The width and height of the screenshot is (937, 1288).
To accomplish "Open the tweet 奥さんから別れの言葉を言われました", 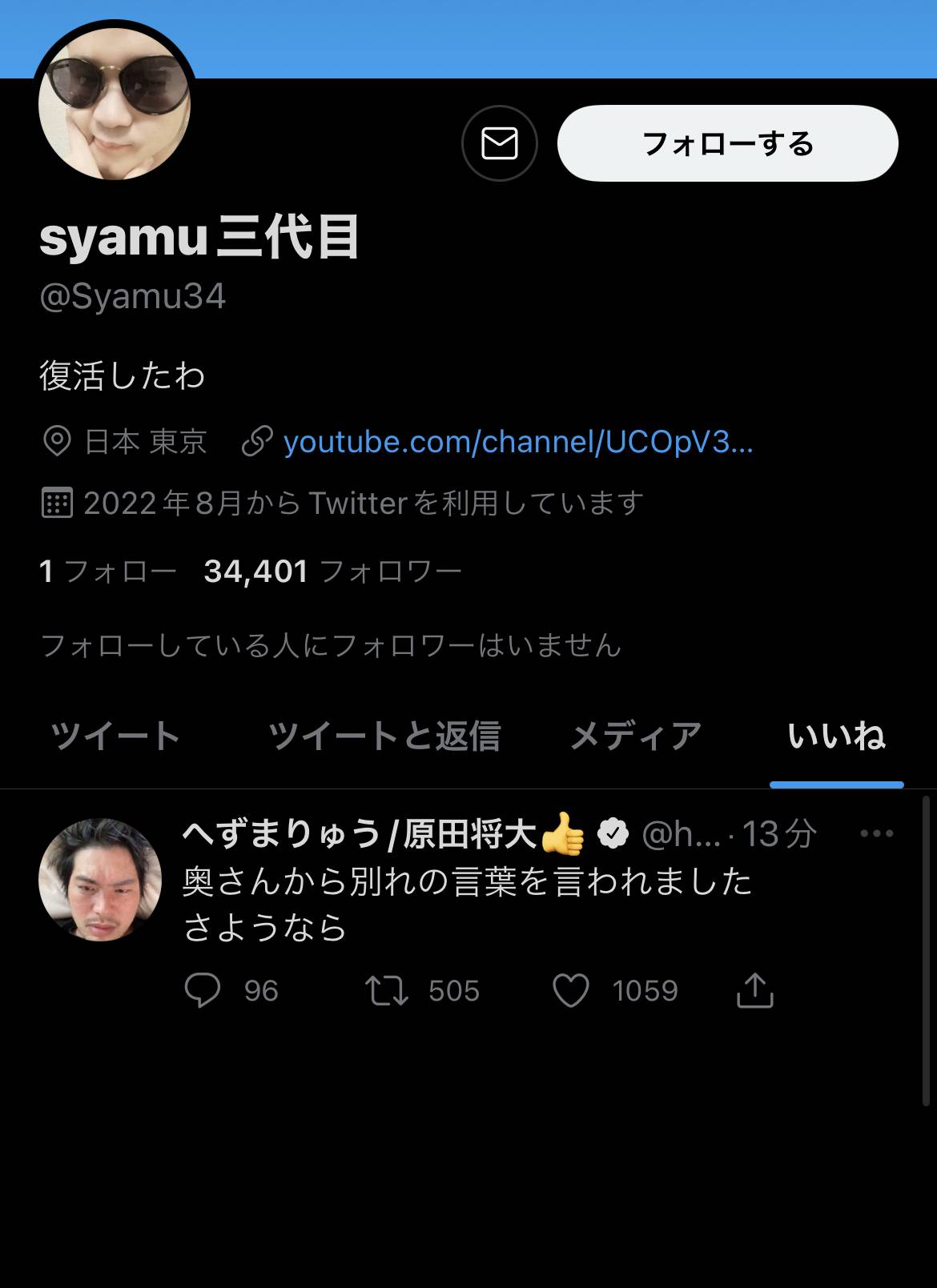I will tap(468, 882).
